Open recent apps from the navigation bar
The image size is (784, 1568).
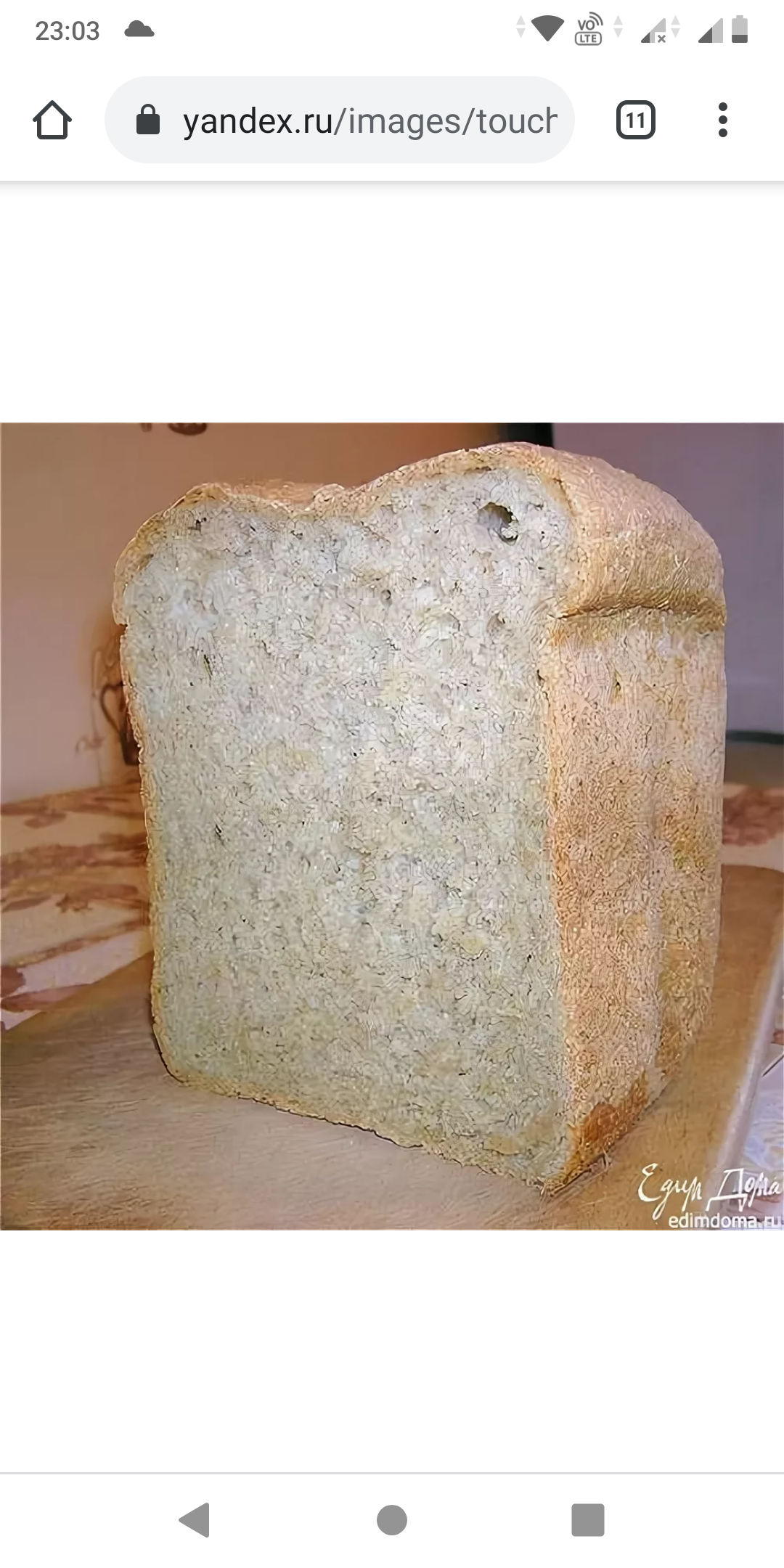(587, 1519)
